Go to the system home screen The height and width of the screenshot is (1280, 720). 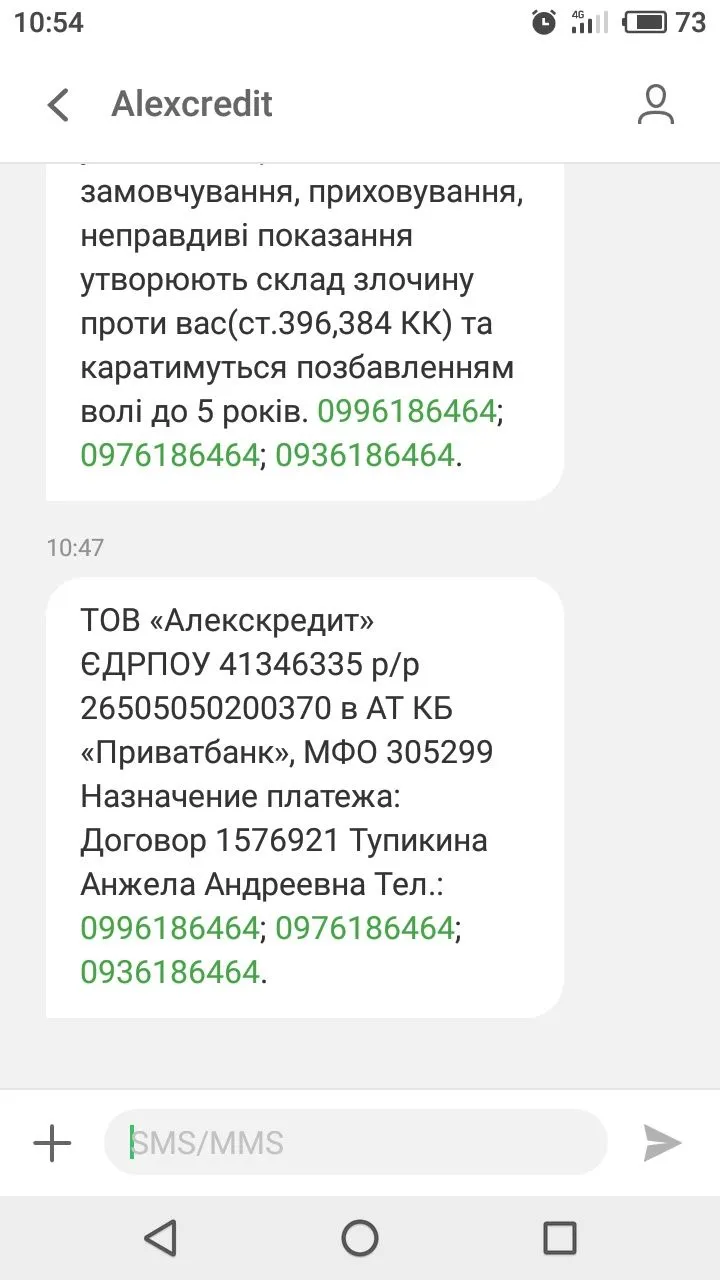360,1238
